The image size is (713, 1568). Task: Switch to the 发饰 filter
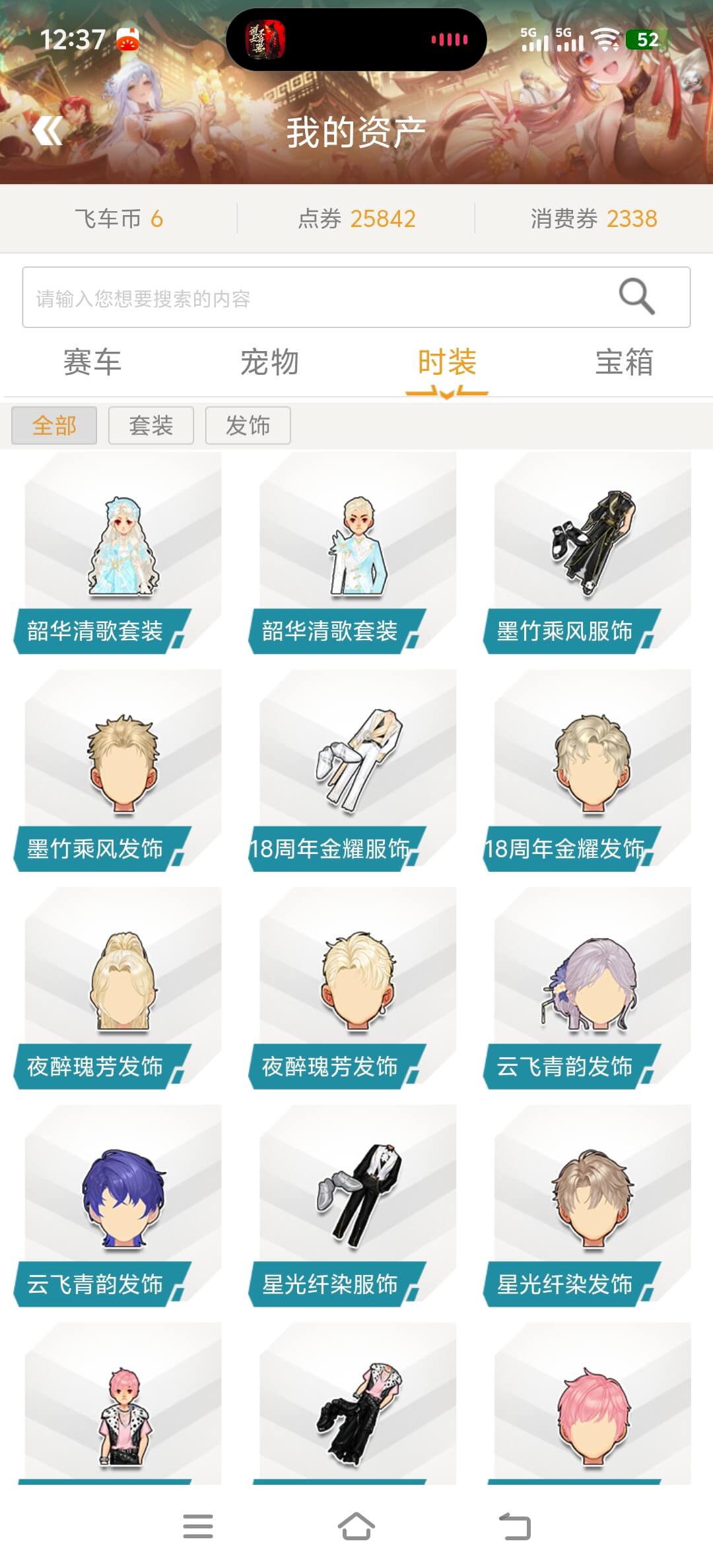tap(248, 426)
